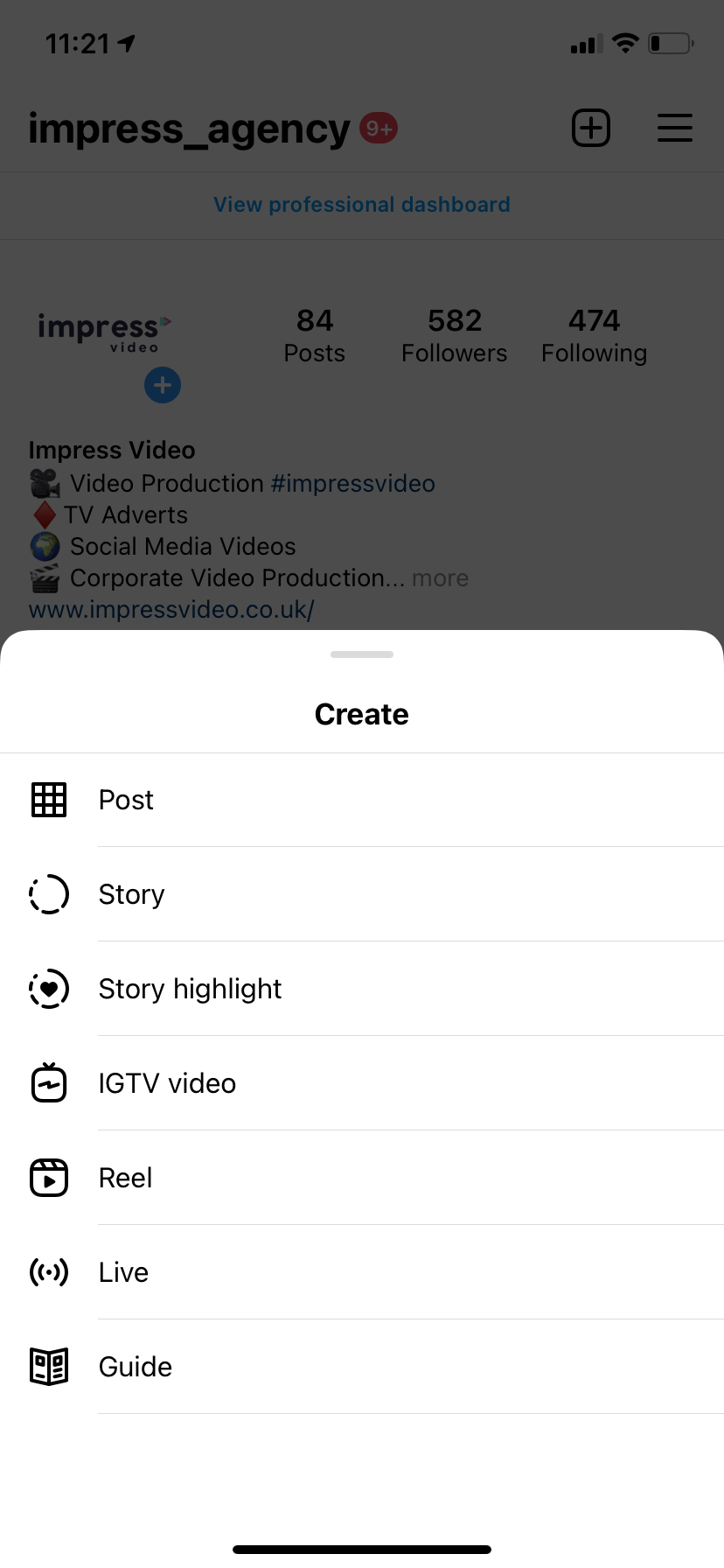The height and width of the screenshot is (1568, 724).
Task: Choose Story in the Create sheet
Action: (362, 894)
